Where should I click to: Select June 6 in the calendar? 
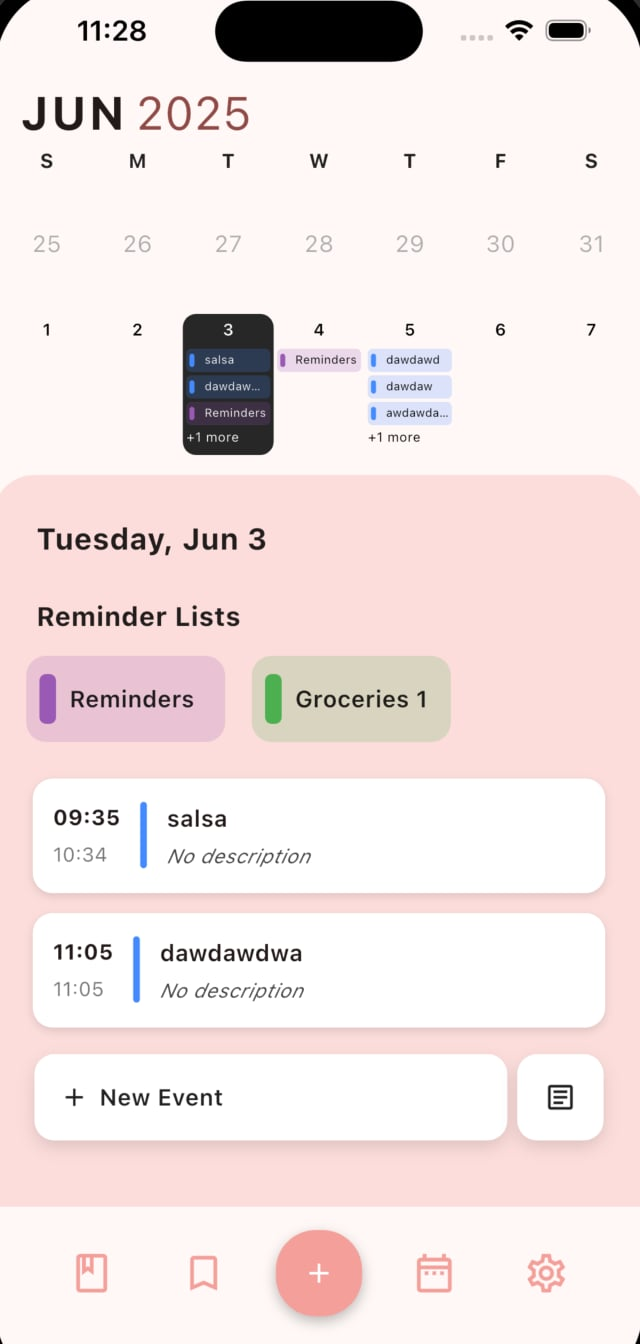[500, 330]
